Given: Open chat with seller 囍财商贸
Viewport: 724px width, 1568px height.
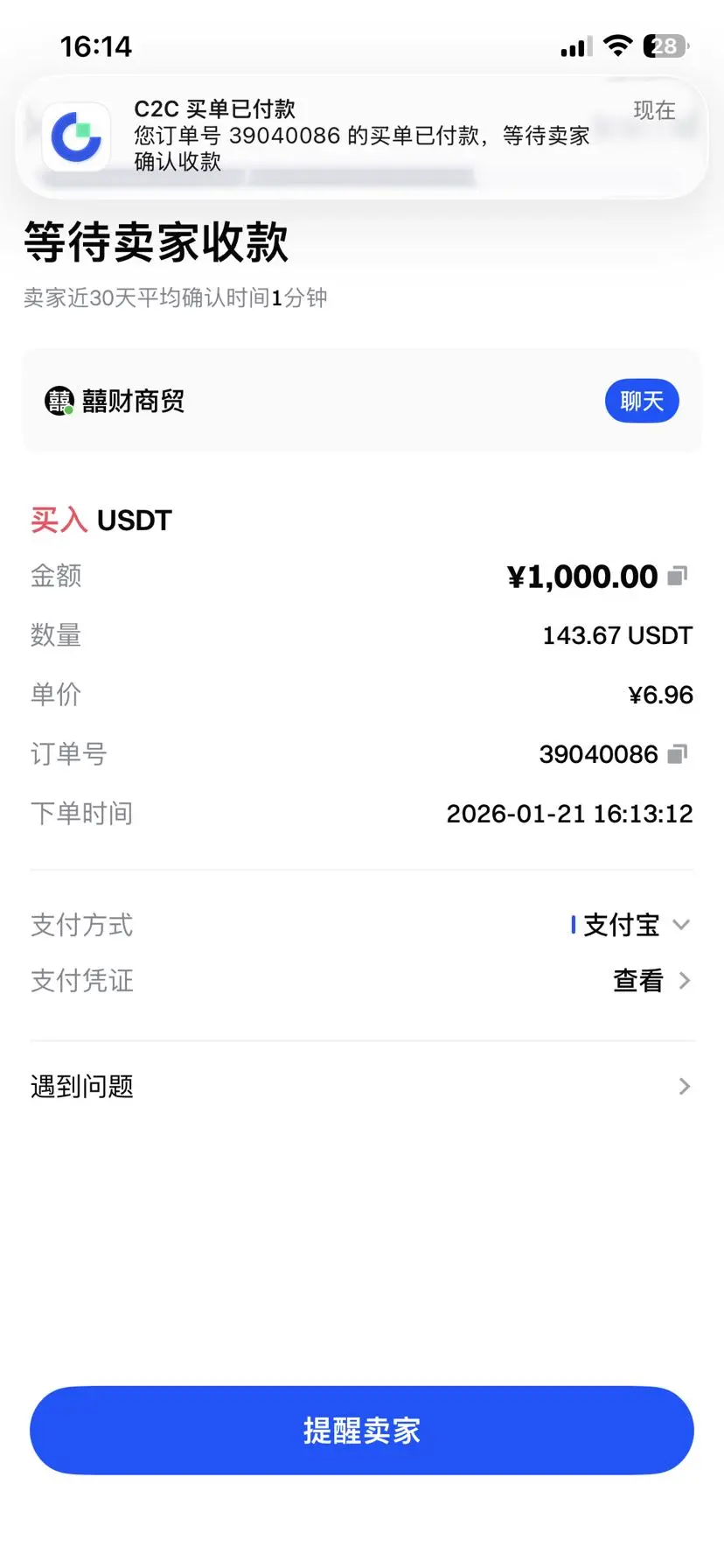Looking at the screenshot, I should coord(641,402).
